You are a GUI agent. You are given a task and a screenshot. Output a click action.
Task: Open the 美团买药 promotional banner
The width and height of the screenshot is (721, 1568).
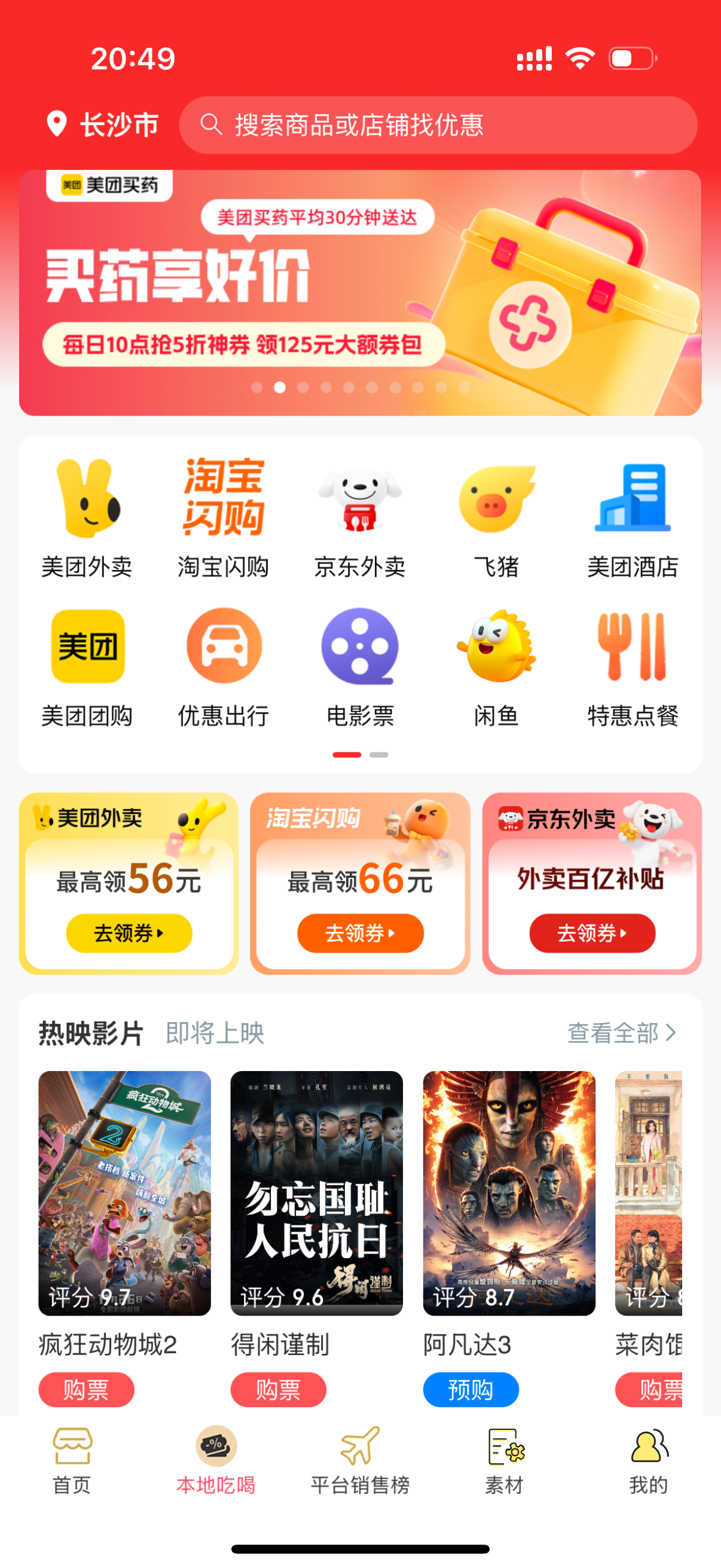(x=360, y=292)
